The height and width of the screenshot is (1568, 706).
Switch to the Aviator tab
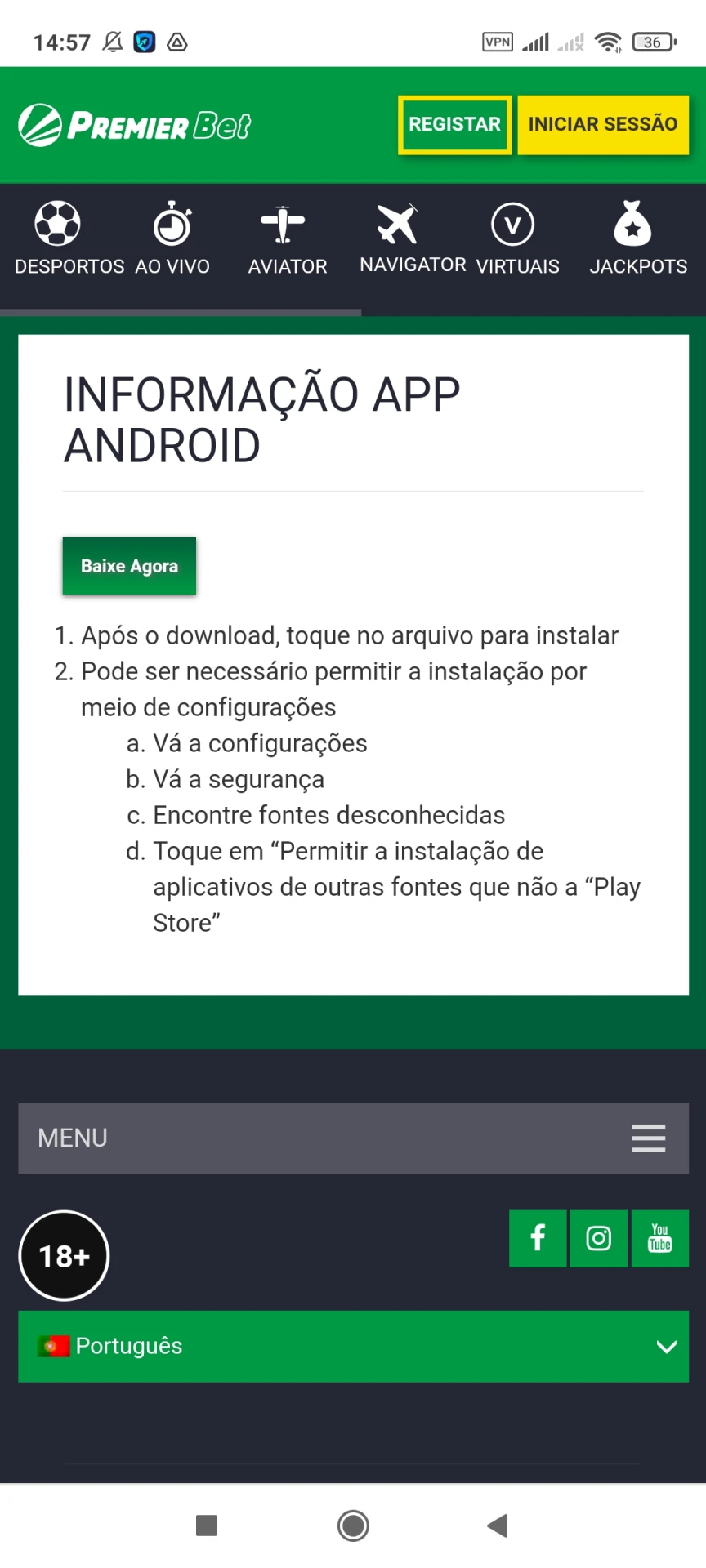point(287,238)
